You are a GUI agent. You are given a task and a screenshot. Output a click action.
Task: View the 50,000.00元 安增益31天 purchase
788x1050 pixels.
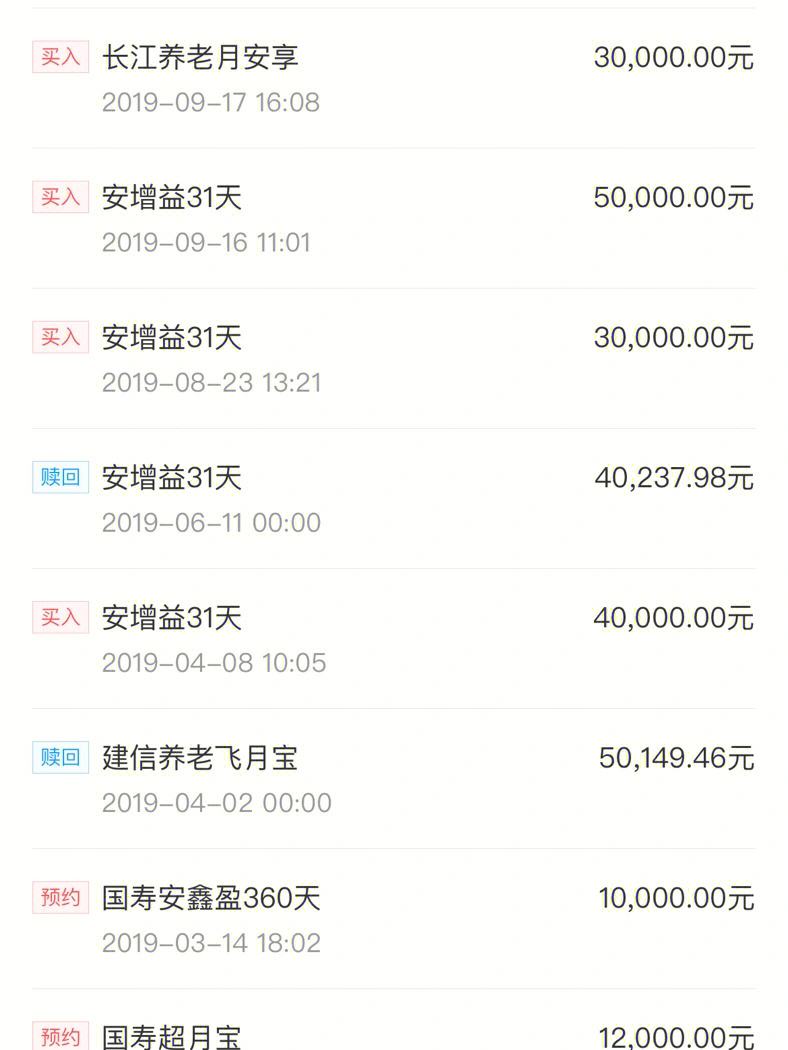[x=393, y=218]
